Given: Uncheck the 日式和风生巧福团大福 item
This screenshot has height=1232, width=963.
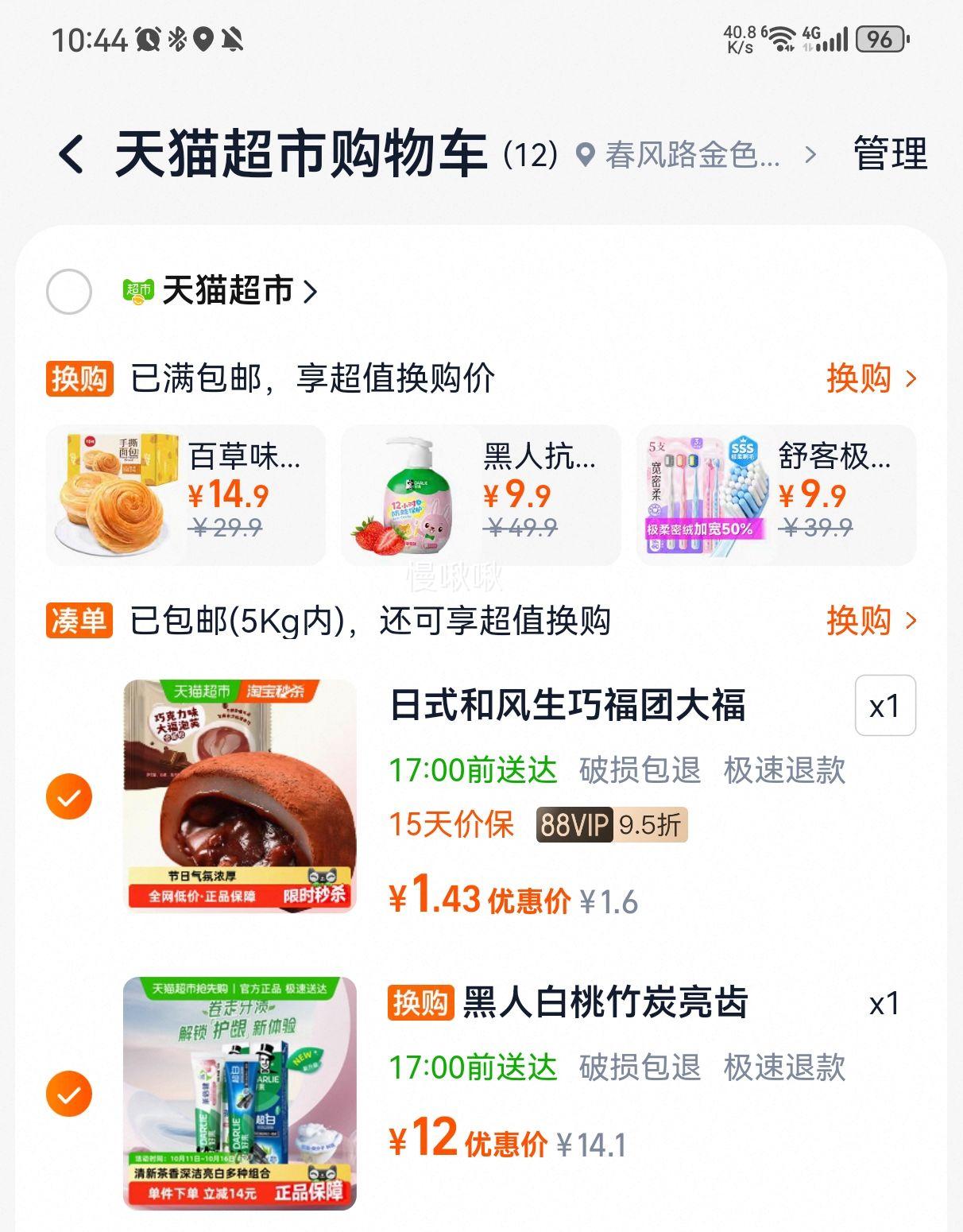Looking at the screenshot, I should pyautogui.click(x=69, y=796).
